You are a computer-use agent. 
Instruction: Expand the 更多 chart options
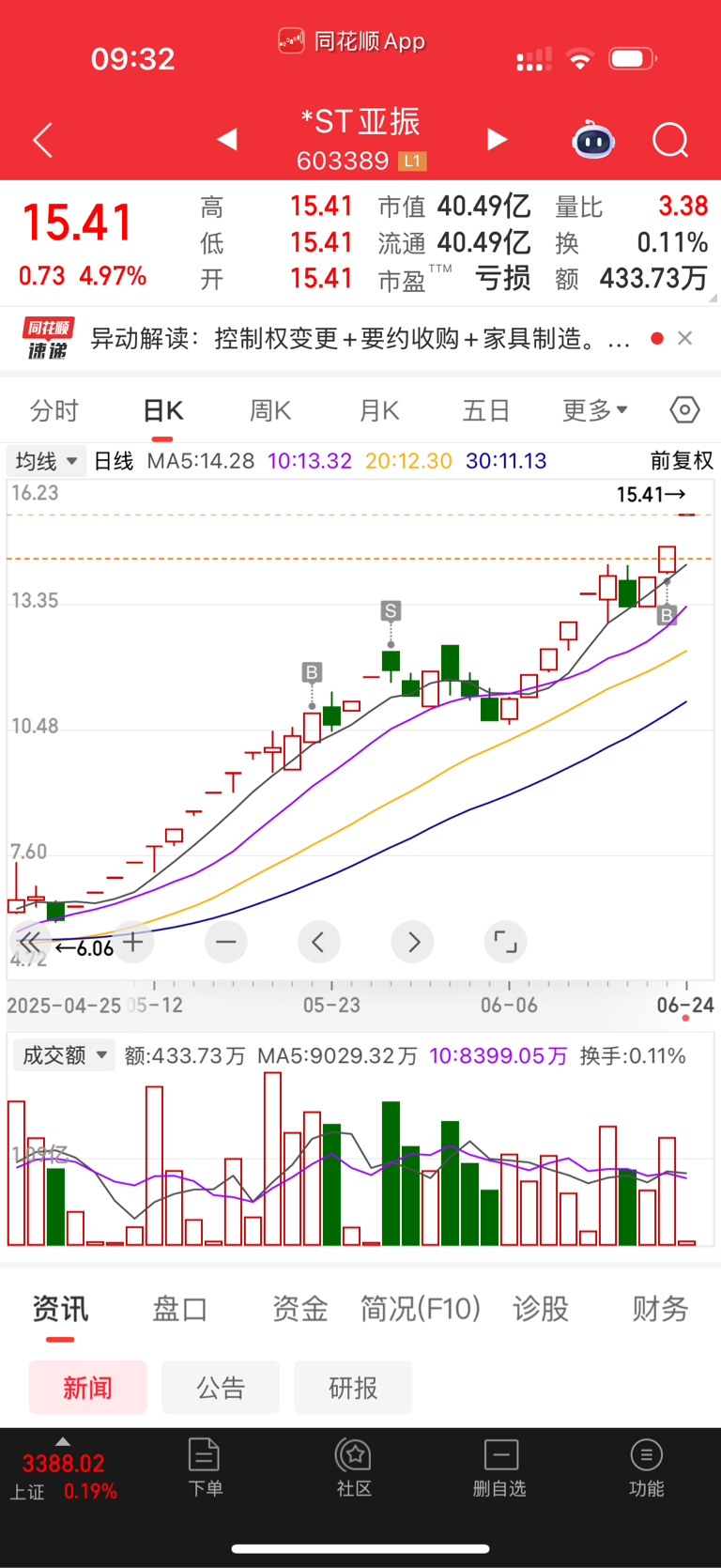[x=594, y=410]
